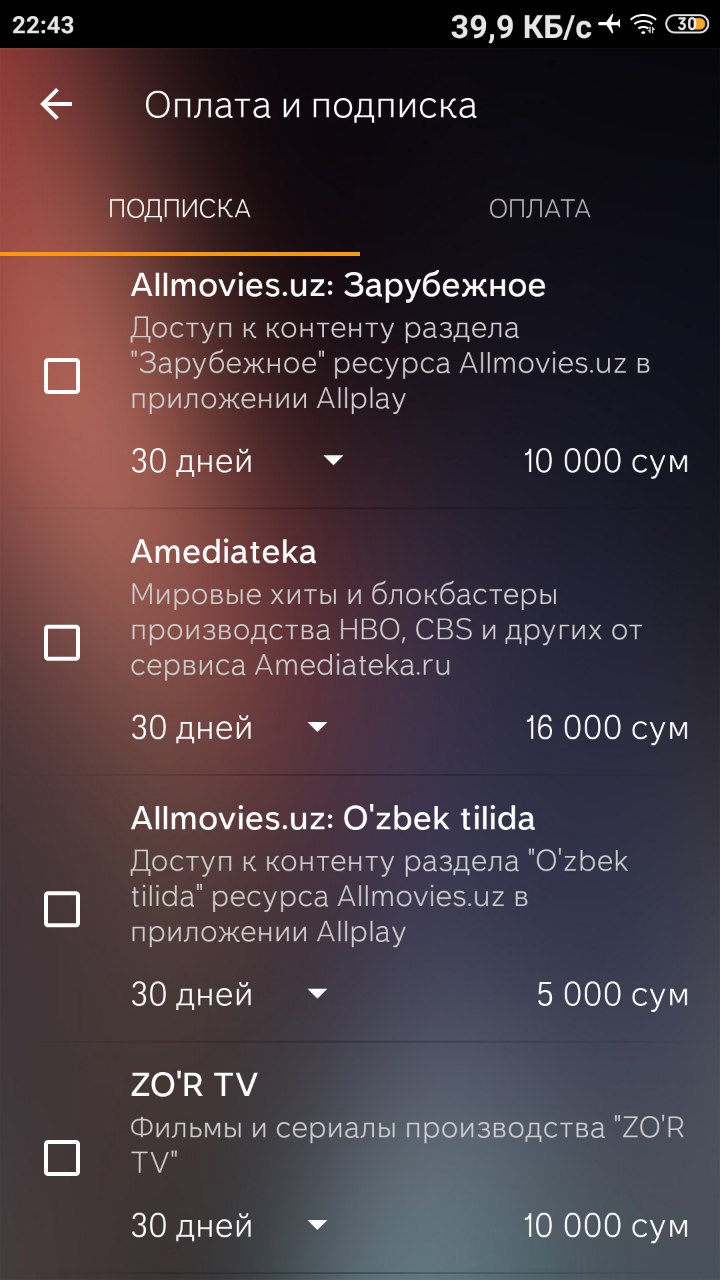Image resolution: width=720 pixels, height=1280 pixels.
Task: Enable the ZO'R TV subscription checkbox
Action: pyautogui.click(x=62, y=1158)
